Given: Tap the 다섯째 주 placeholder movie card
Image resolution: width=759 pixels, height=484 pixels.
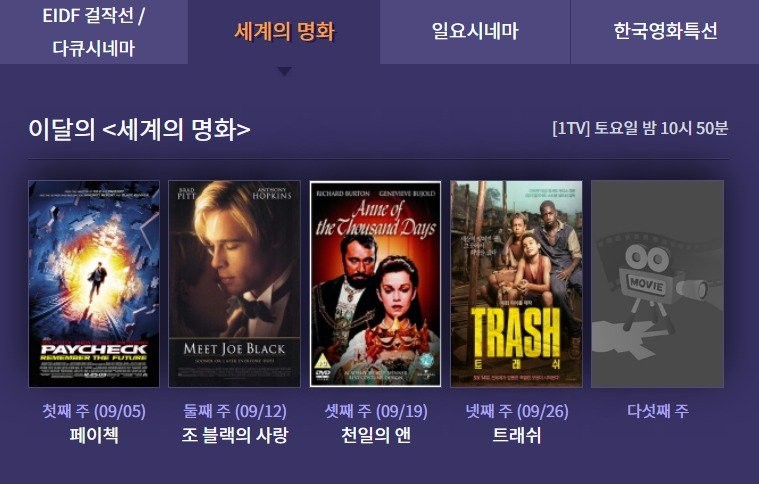Looking at the screenshot, I should pos(657,284).
